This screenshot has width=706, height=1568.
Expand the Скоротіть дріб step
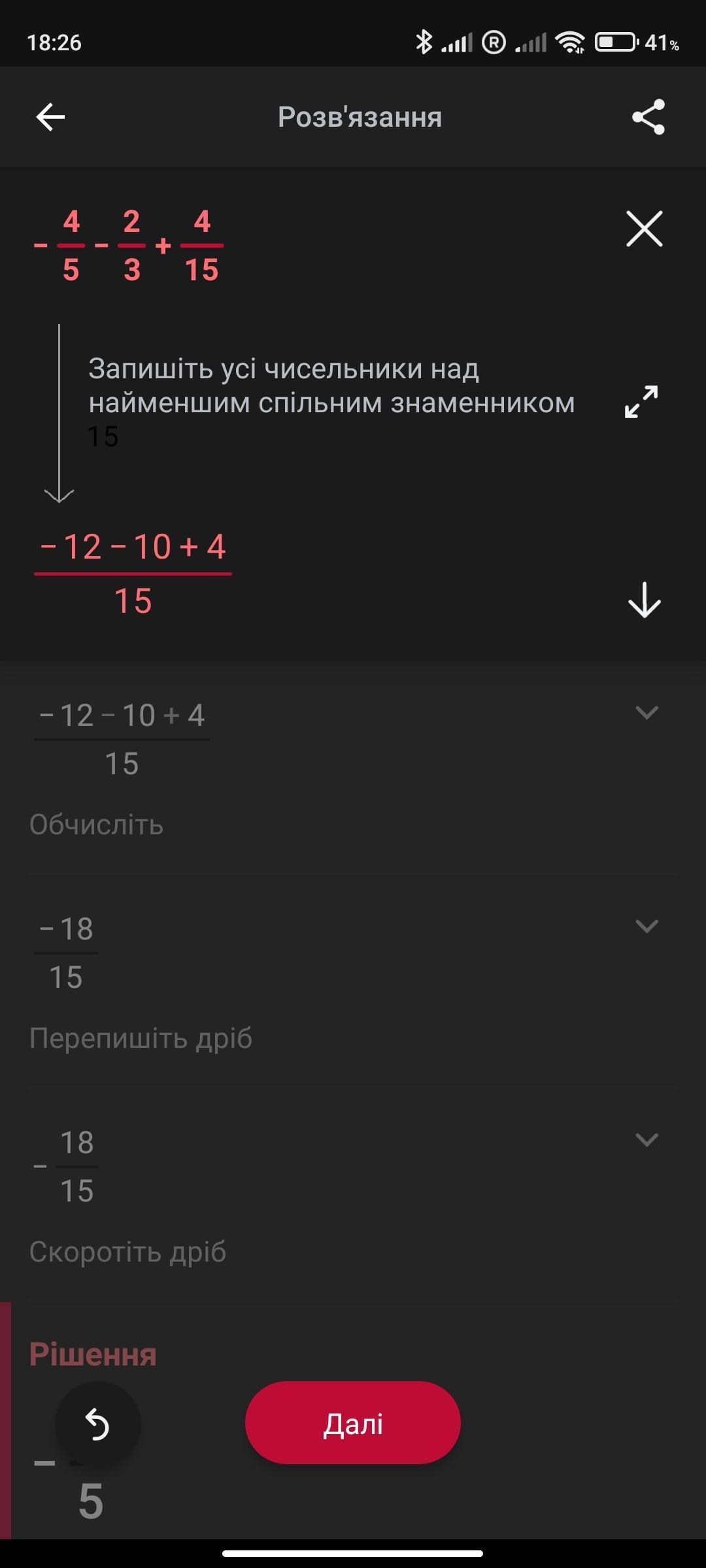coord(647,1140)
